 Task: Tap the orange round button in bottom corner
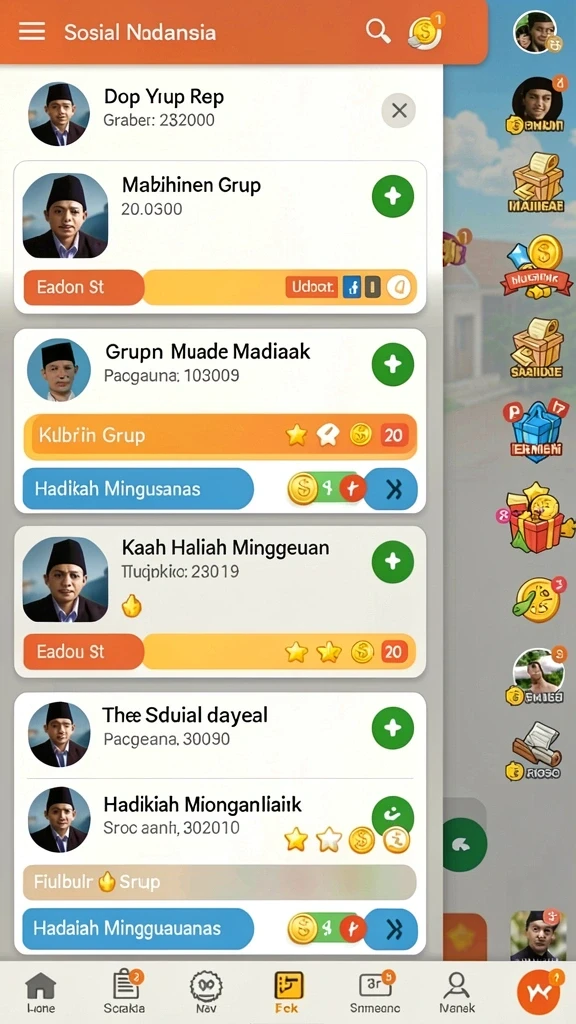click(538, 993)
